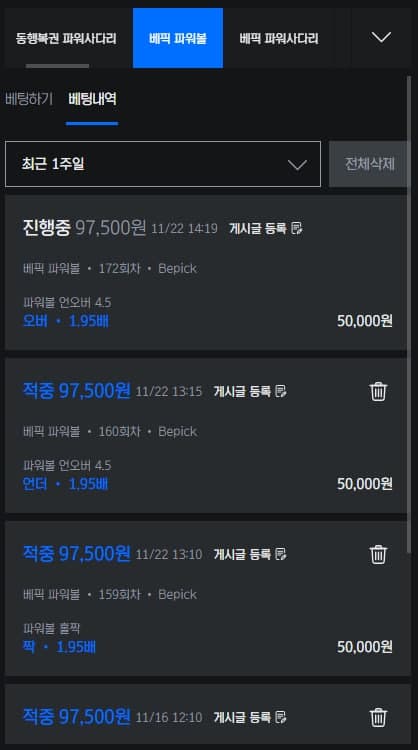
Task: Select the 베픽 파워볼 tab
Action: point(178,38)
